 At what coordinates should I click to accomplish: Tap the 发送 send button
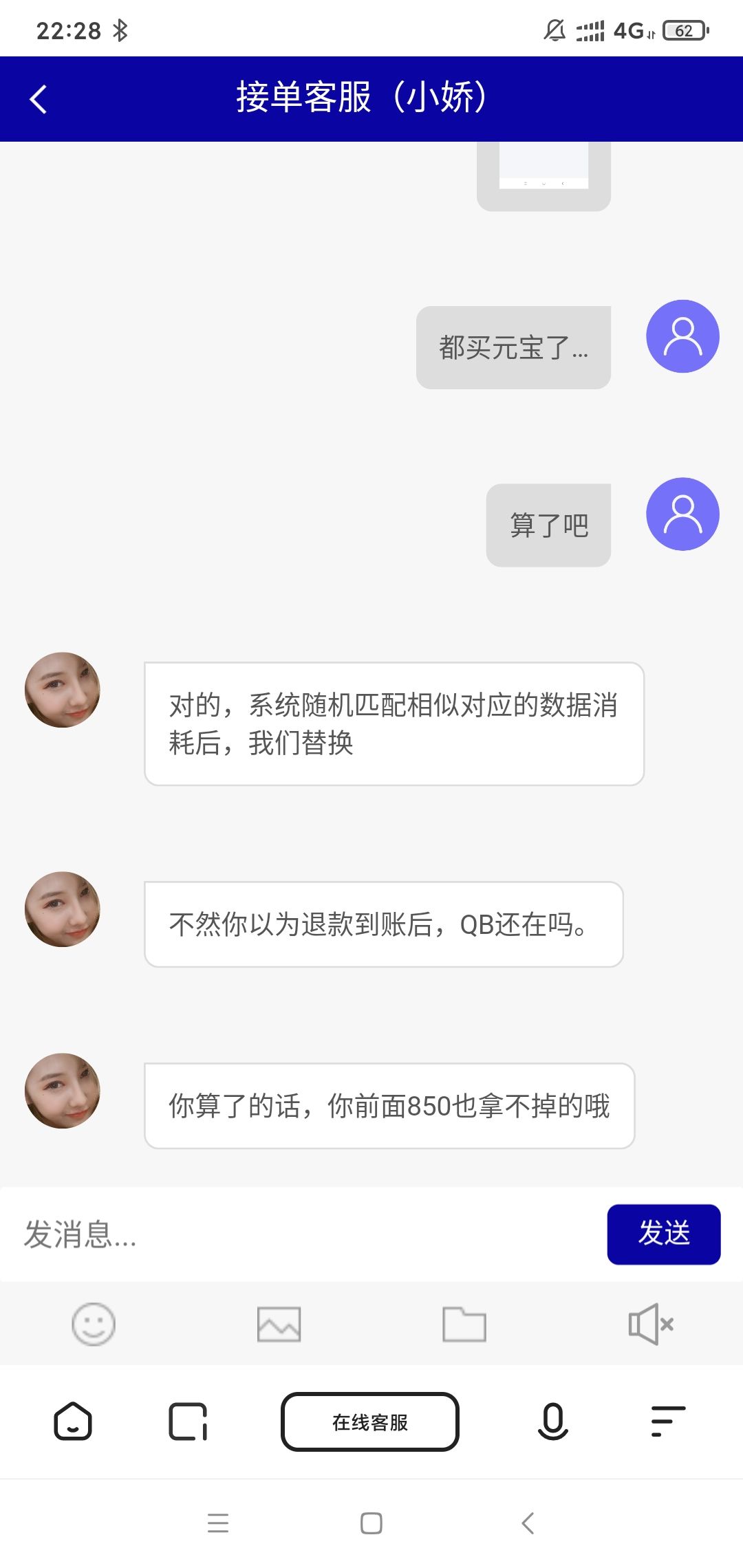[x=663, y=1234]
